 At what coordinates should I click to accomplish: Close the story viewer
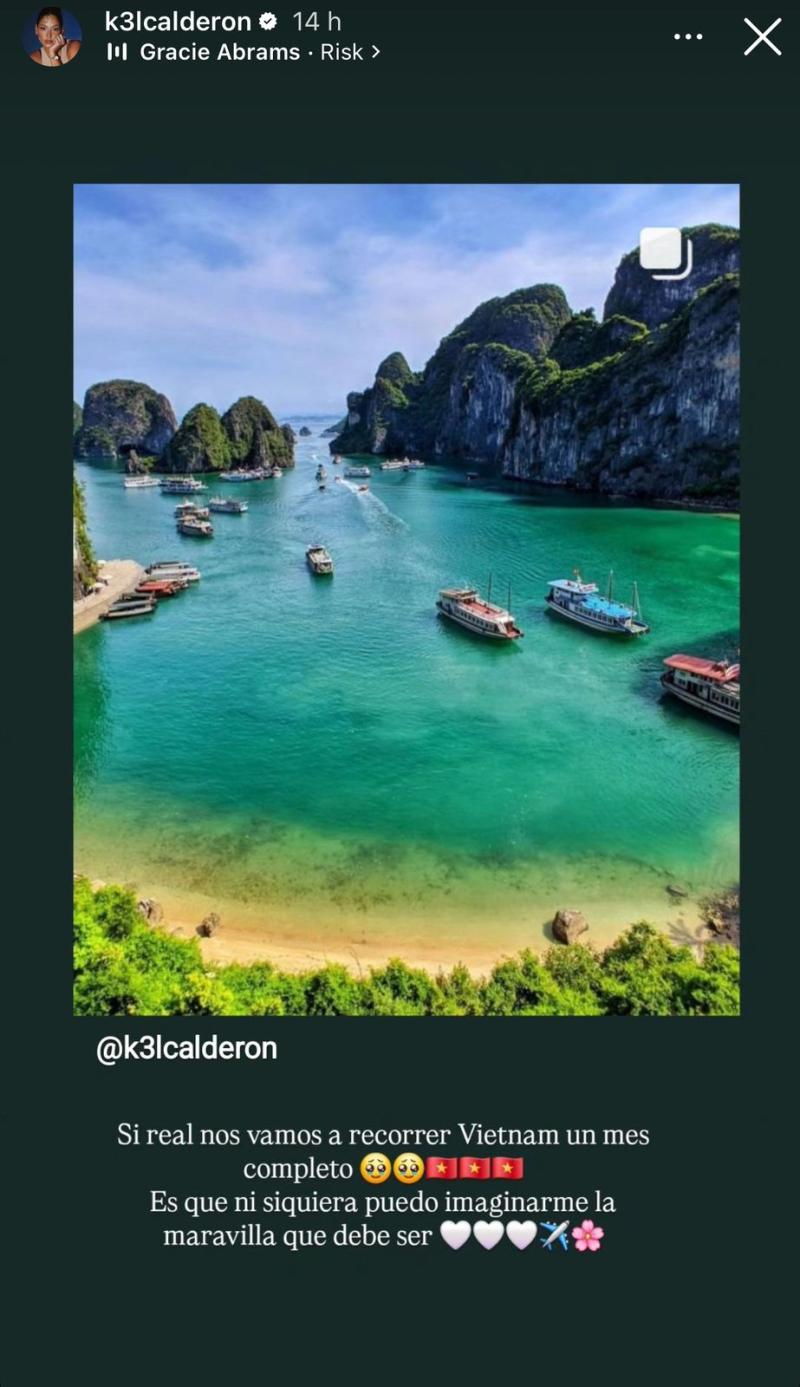click(762, 37)
